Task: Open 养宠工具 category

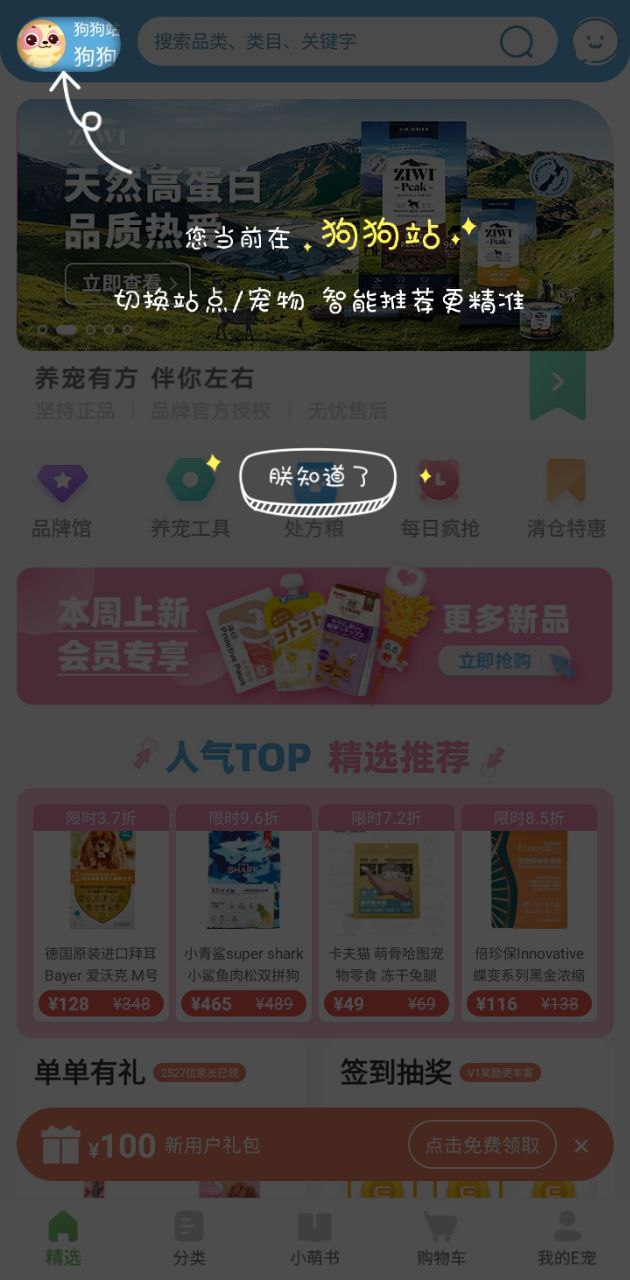Action: pos(190,498)
